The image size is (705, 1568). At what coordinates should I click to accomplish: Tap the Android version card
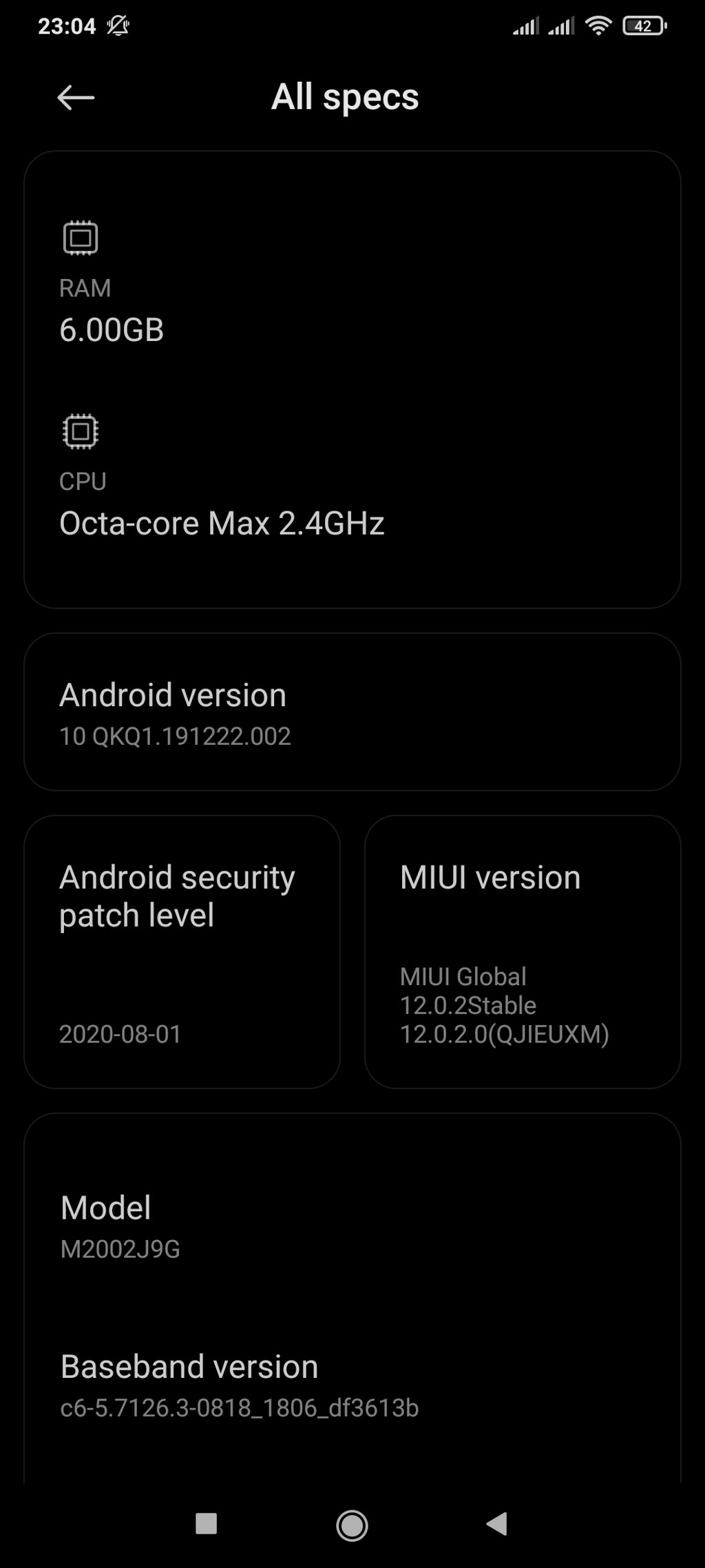point(352,712)
